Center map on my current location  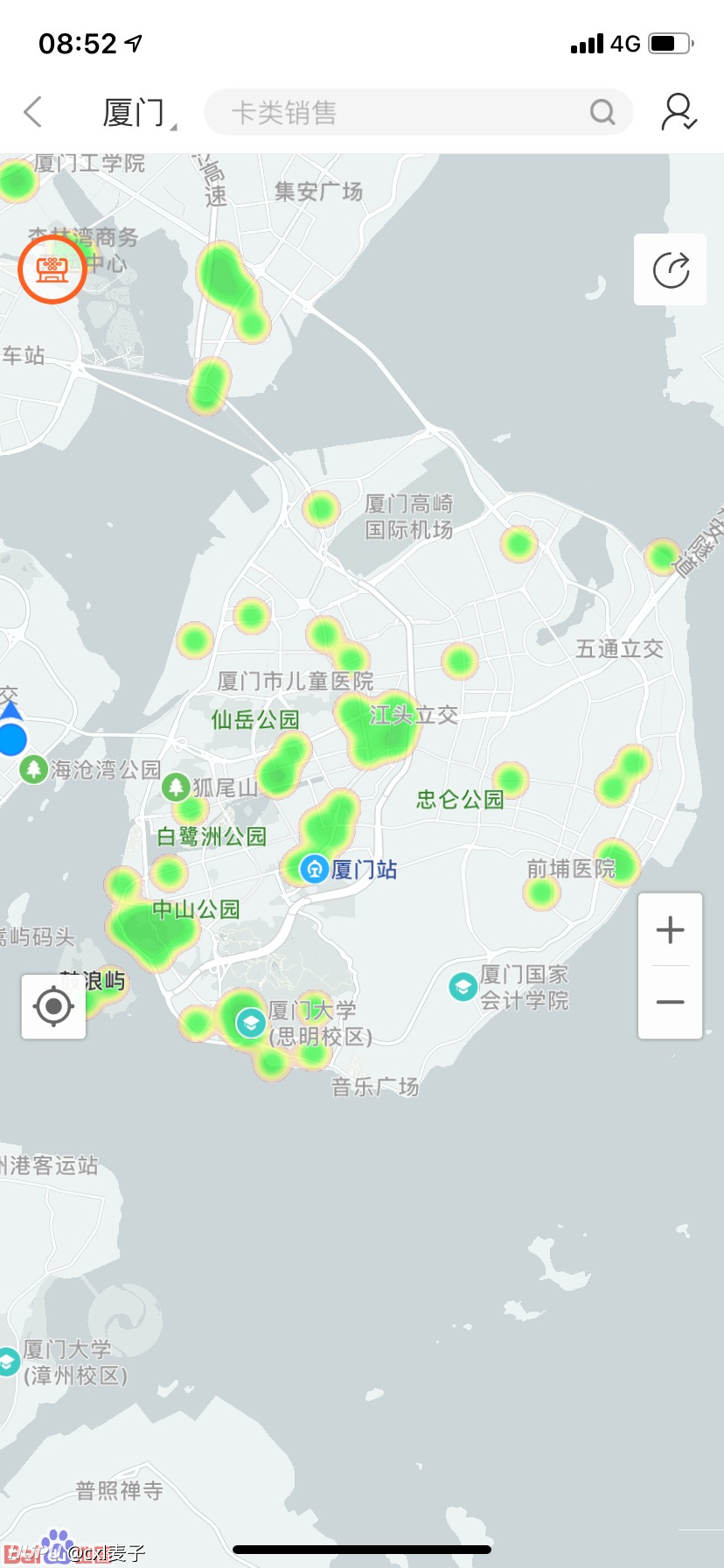(x=53, y=1006)
